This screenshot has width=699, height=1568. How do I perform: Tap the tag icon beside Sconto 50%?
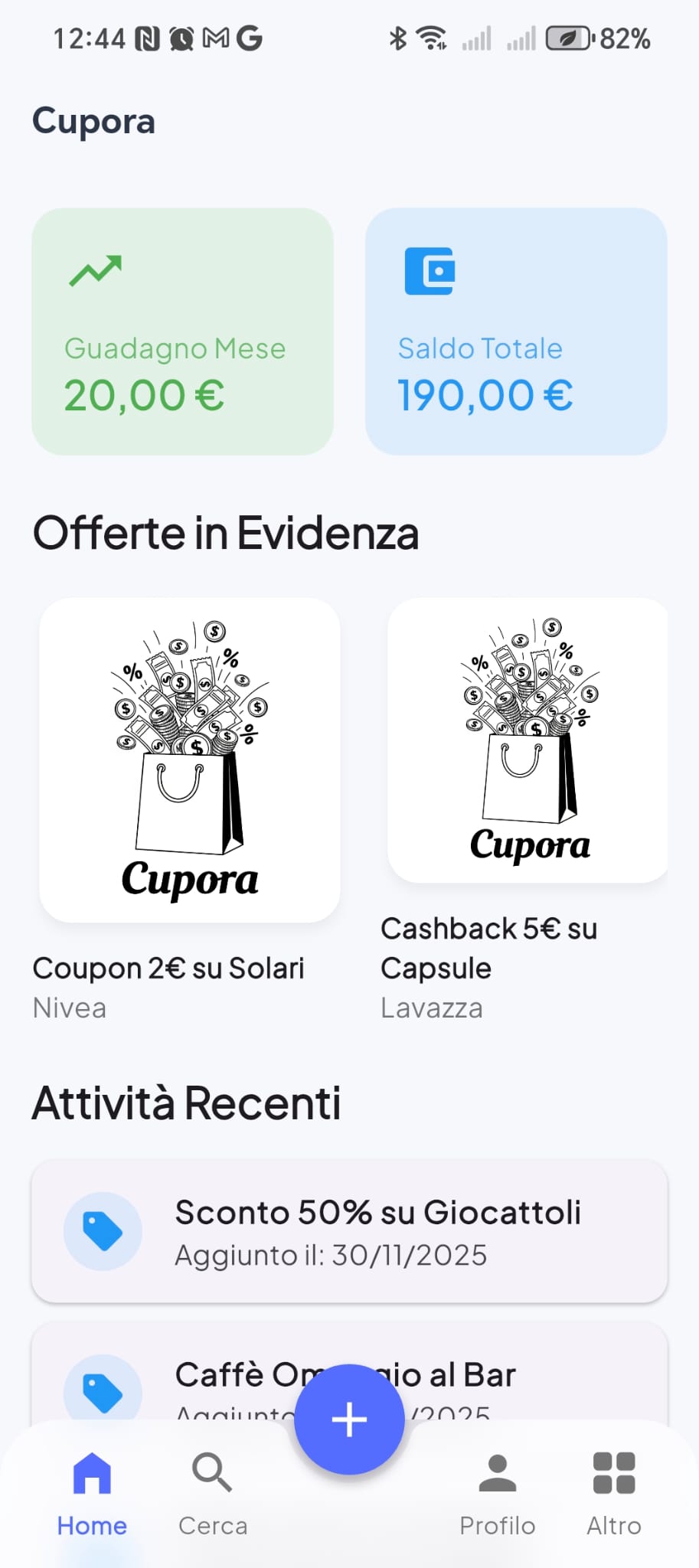pos(103,1230)
